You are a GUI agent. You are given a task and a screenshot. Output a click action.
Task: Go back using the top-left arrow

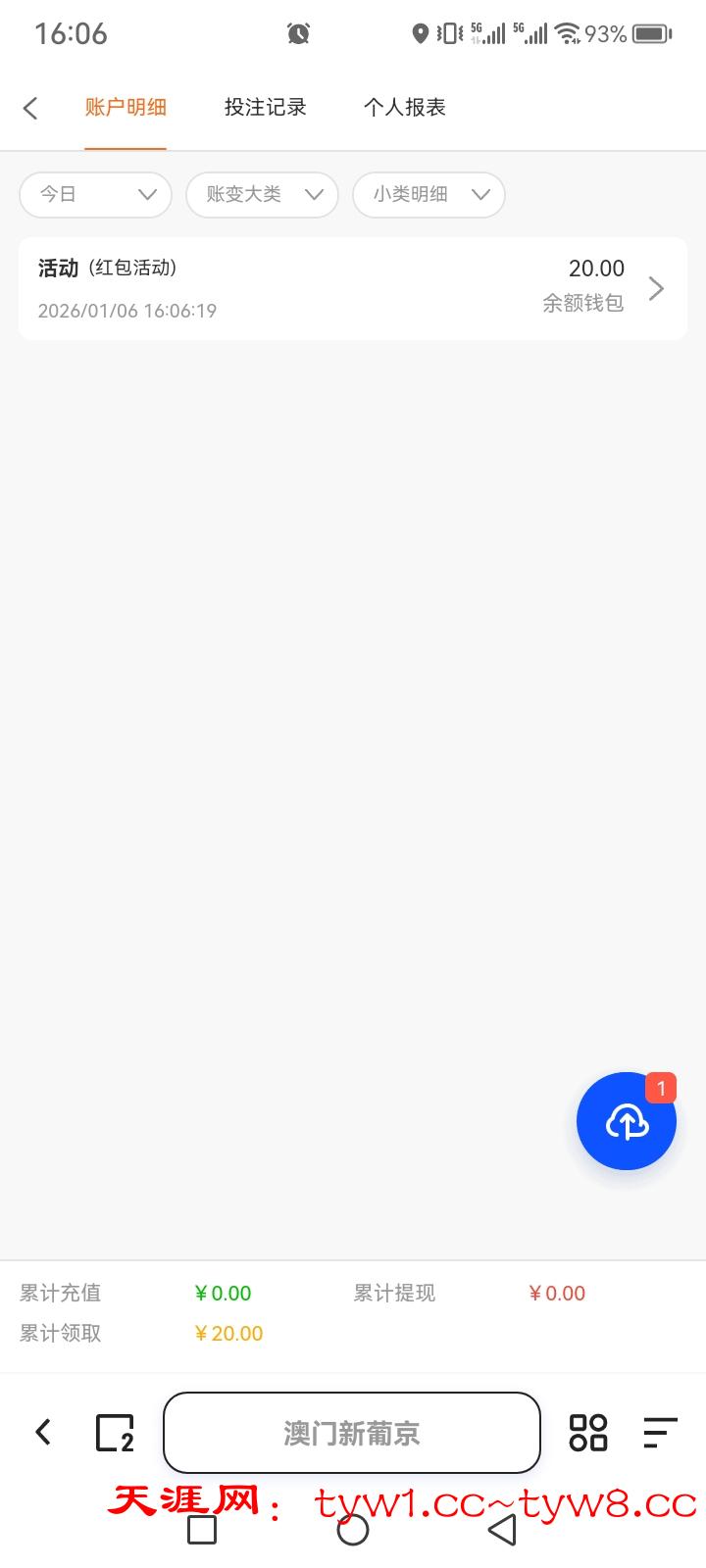(31, 108)
